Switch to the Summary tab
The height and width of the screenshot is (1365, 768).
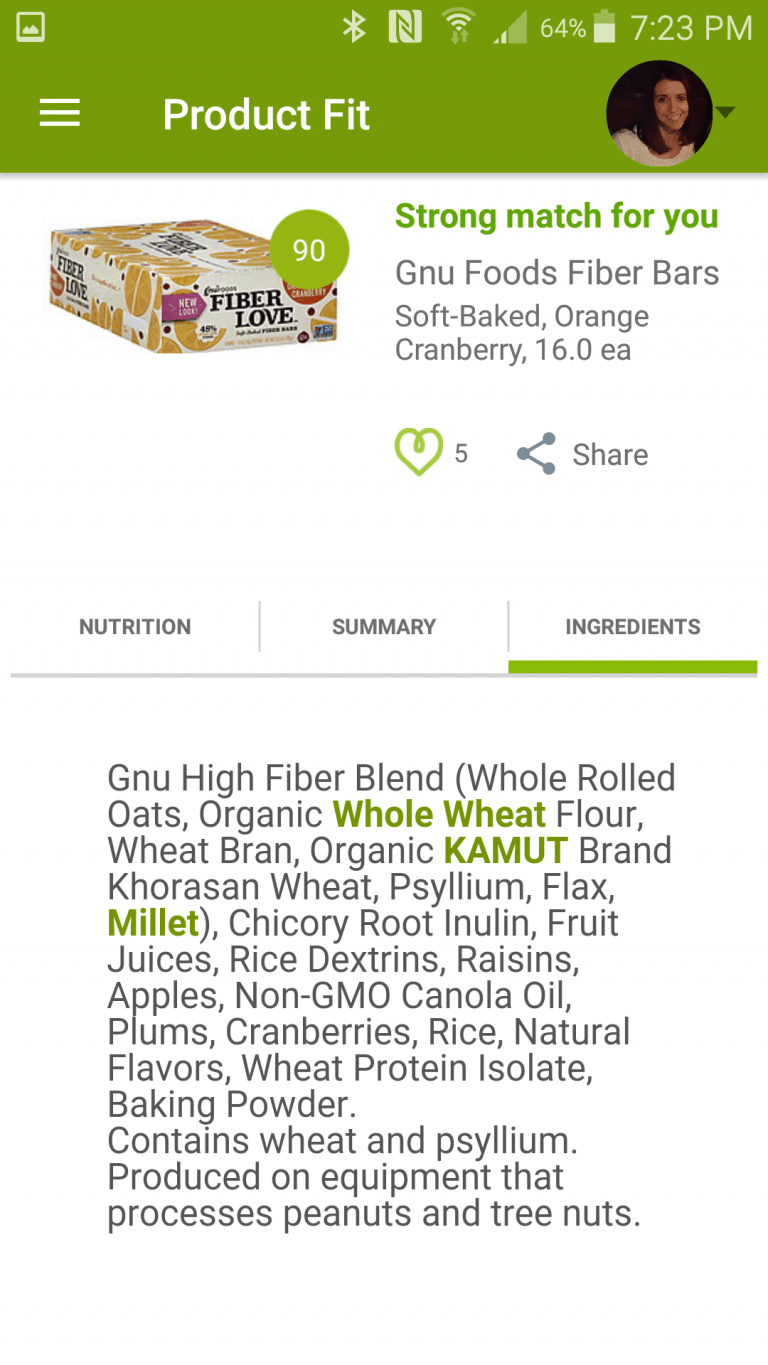(x=384, y=627)
